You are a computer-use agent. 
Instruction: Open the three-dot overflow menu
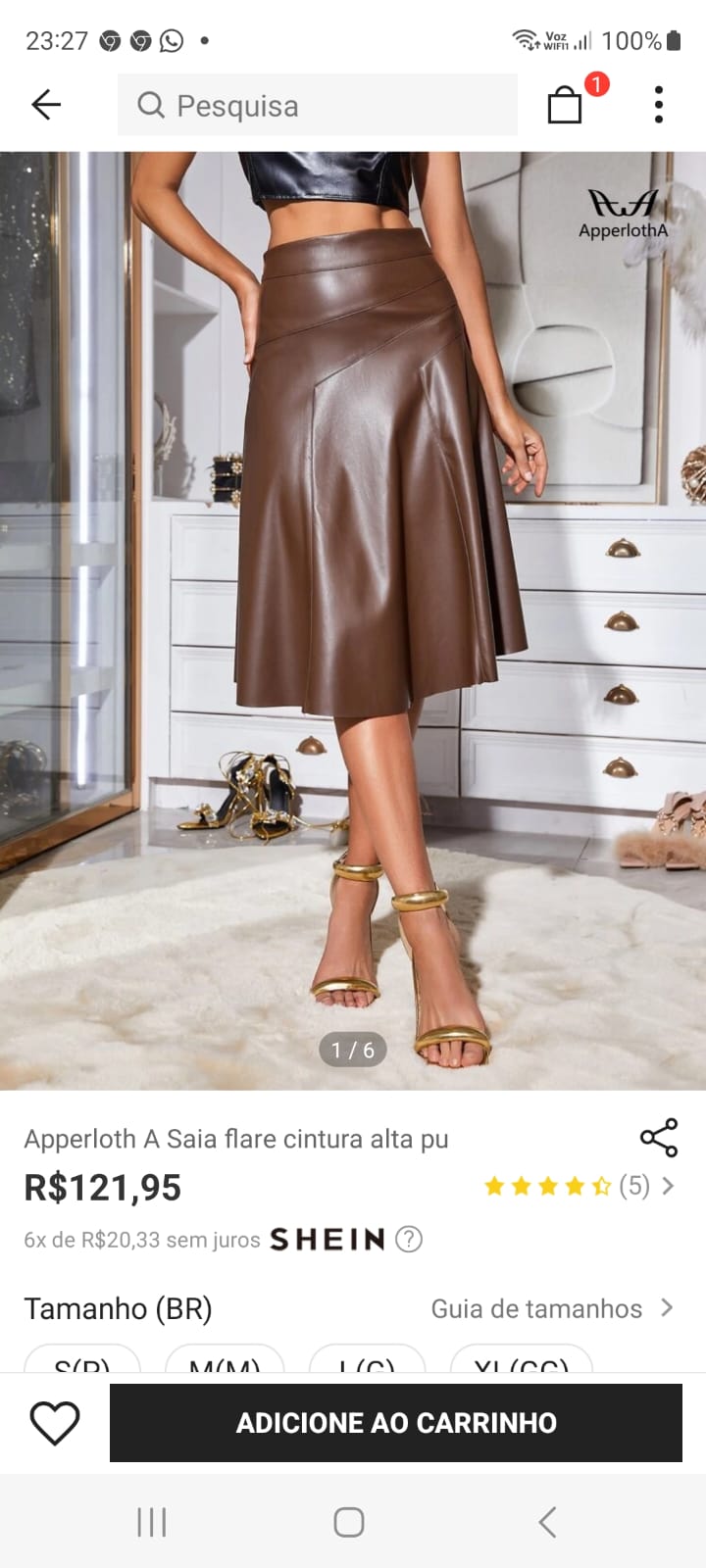(x=659, y=104)
